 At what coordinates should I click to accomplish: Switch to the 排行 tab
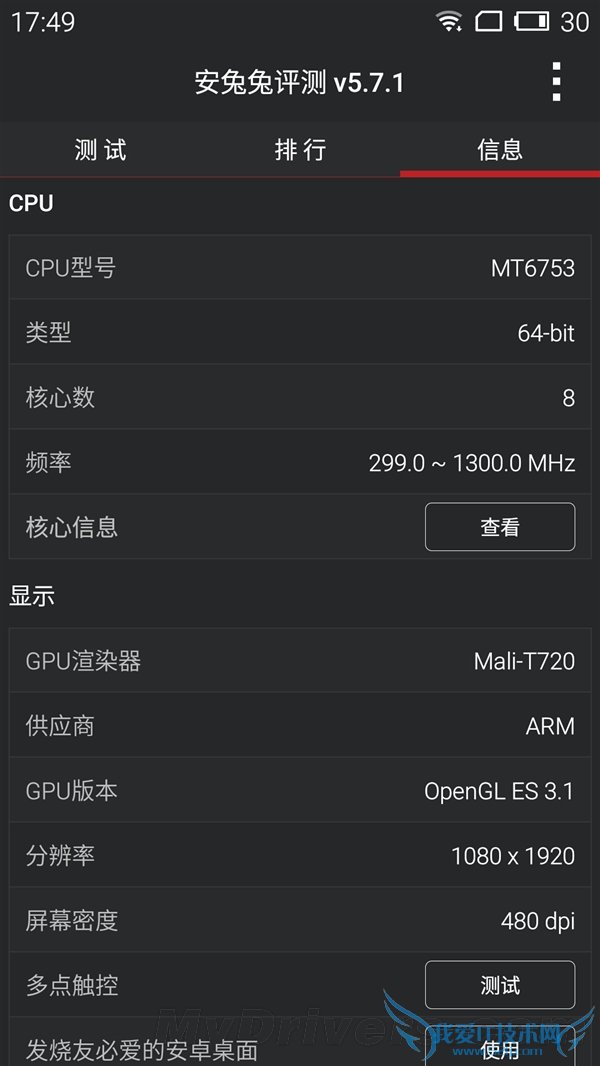300,150
